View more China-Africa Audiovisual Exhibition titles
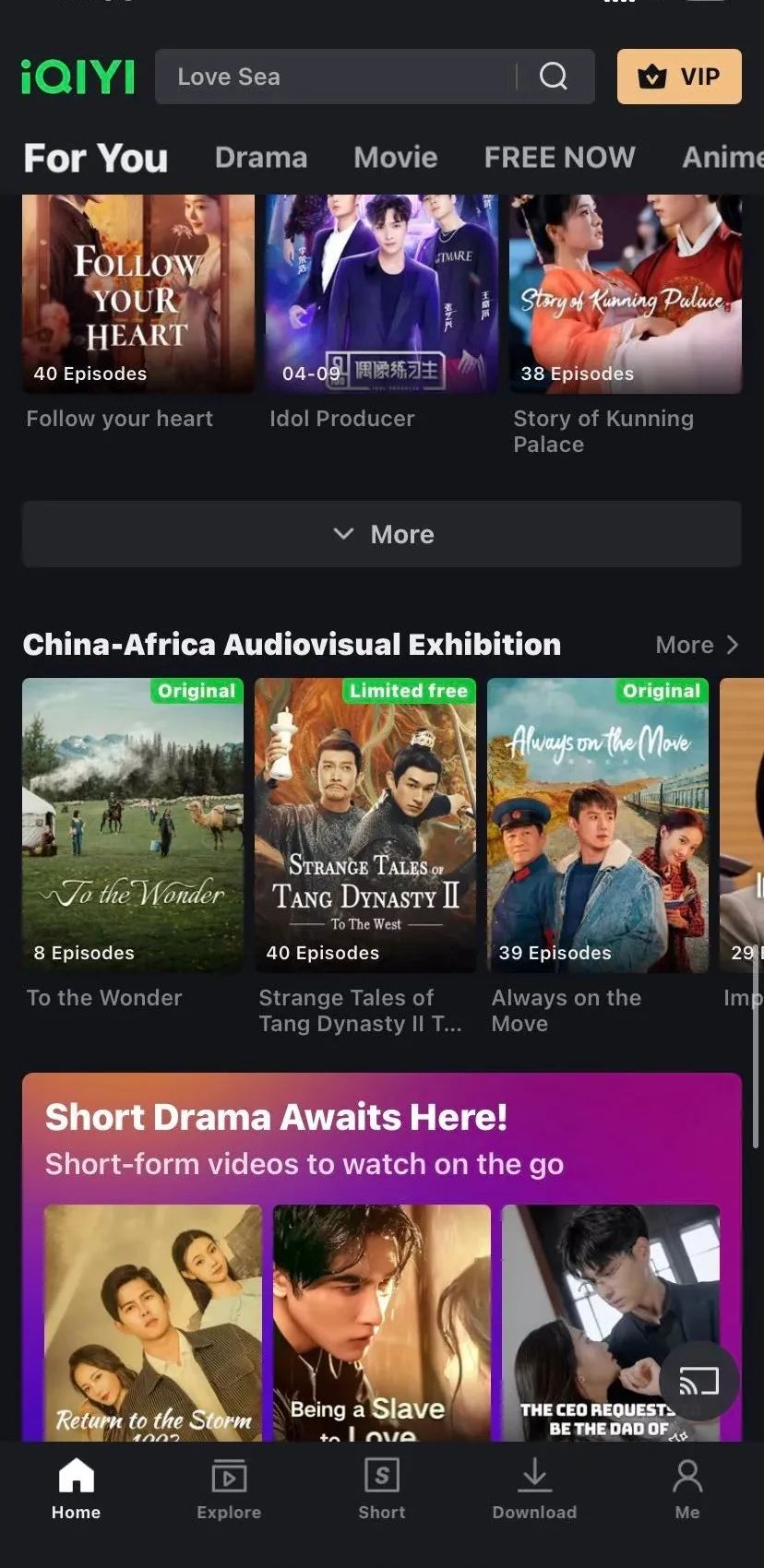This screenshot has height=1568, width=764. click(x=697, y=645)
